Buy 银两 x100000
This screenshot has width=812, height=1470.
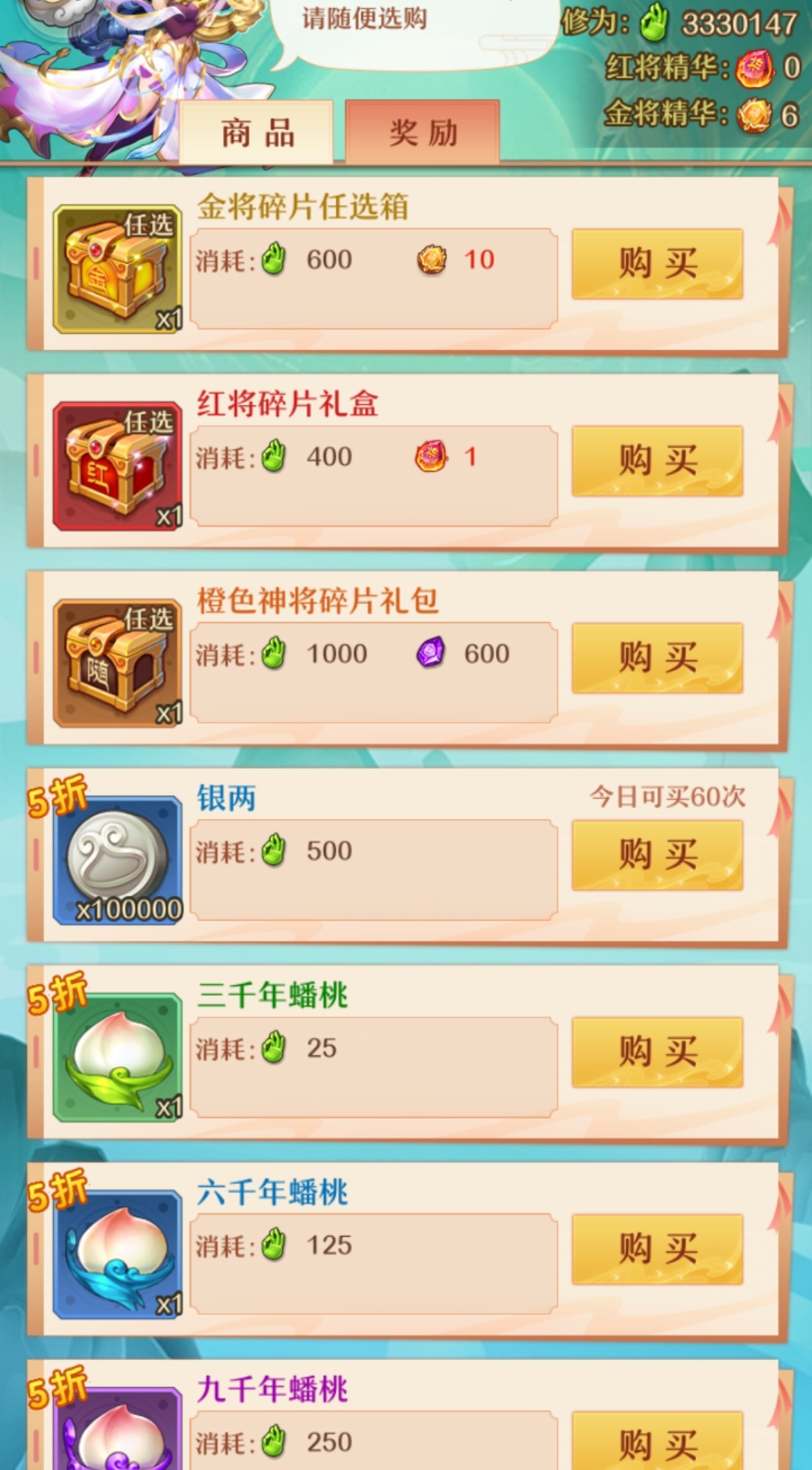pyautogui.click(x=657, y=855)
